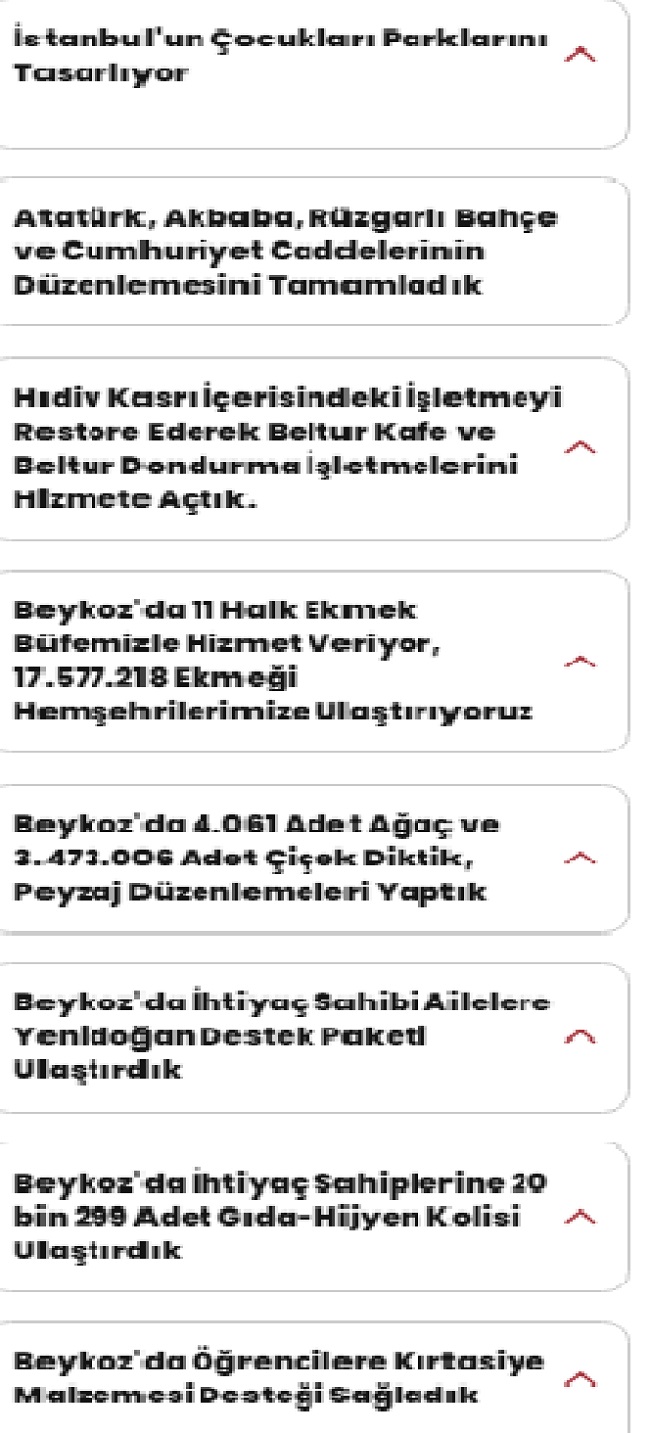Viewport: 650px width, 1433px height.
Task: Expand the 11 Halk Ekmek Büfemizle item
Action: (582, 661)
